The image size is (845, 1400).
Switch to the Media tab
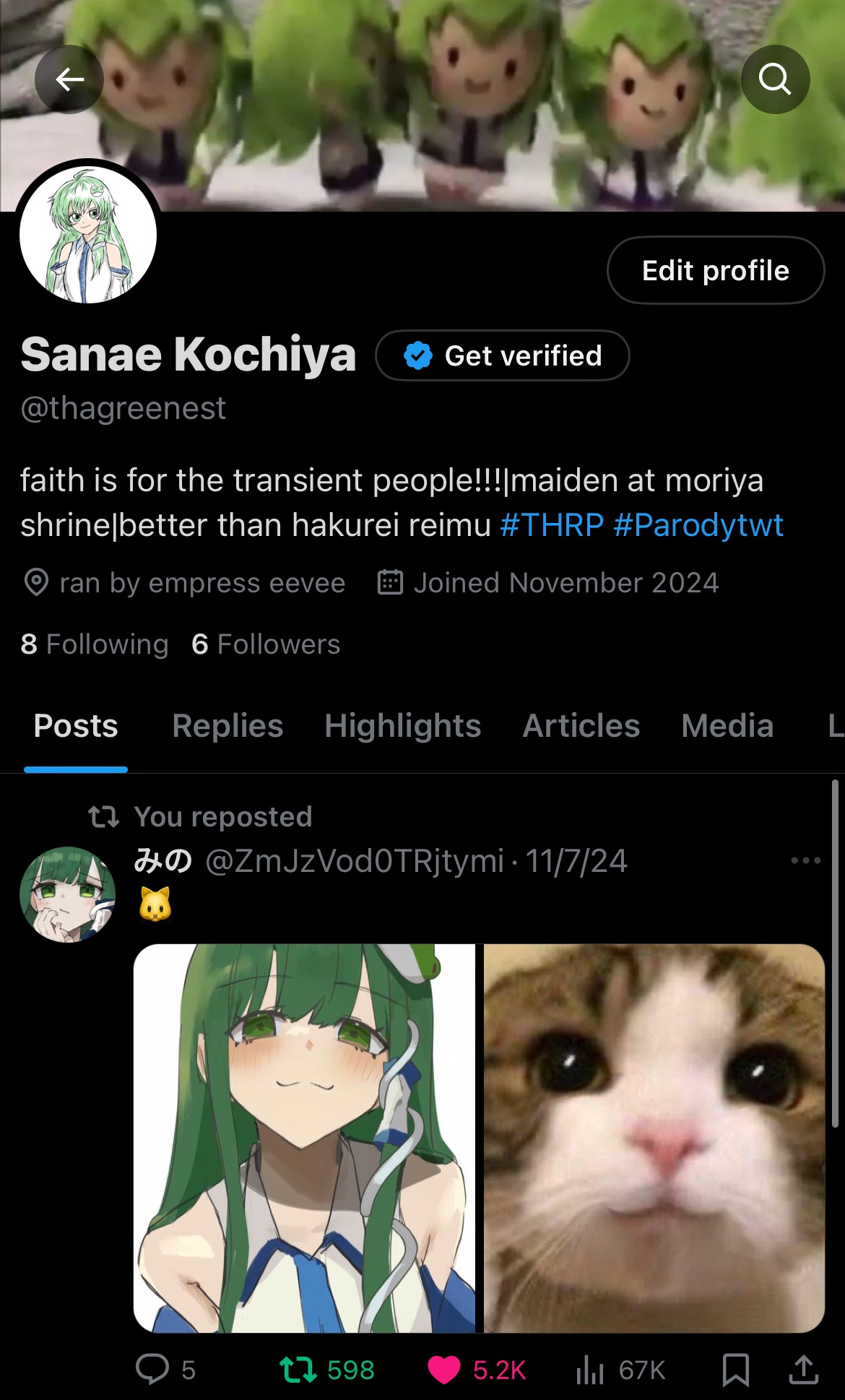coord(727,726)
